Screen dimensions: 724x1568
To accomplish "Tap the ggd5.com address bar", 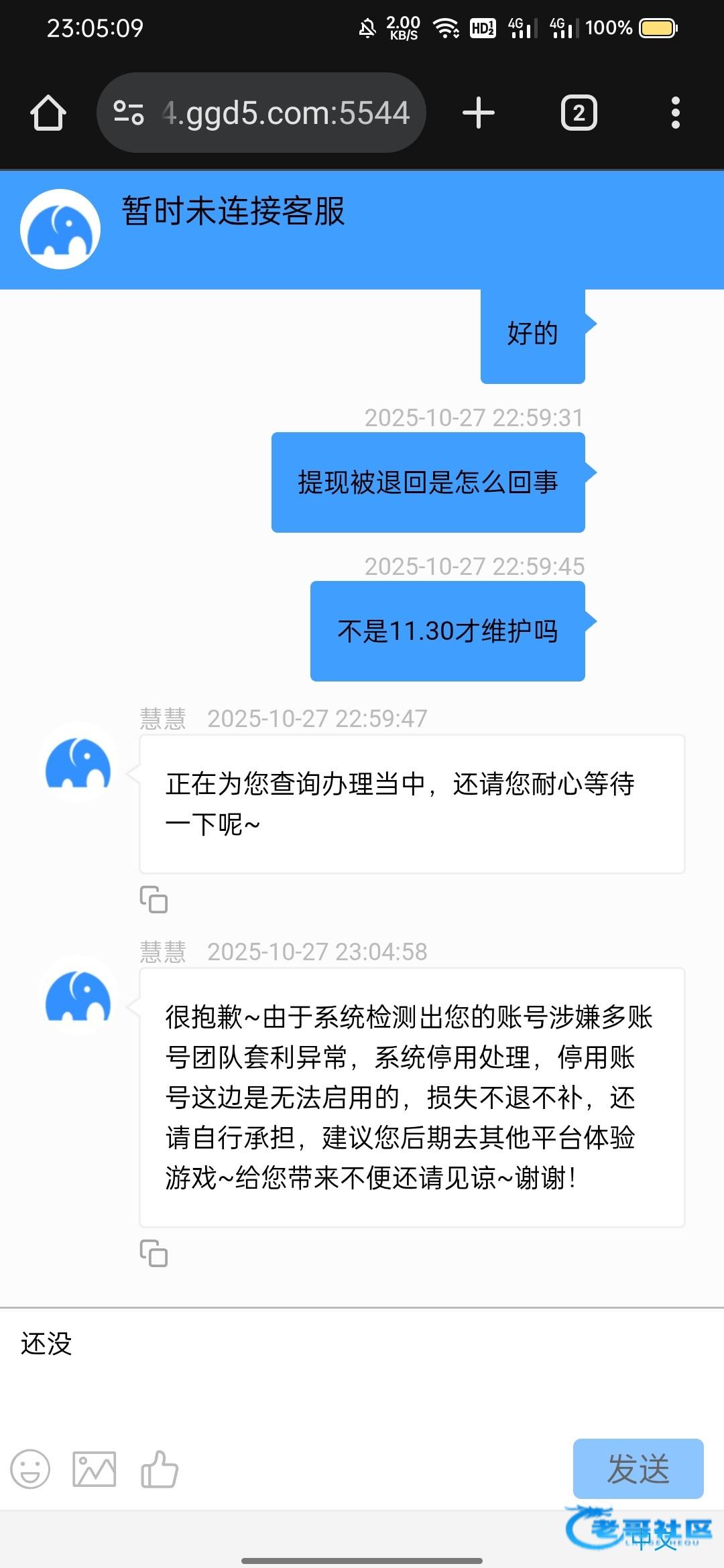I will [x=261, y=113].
